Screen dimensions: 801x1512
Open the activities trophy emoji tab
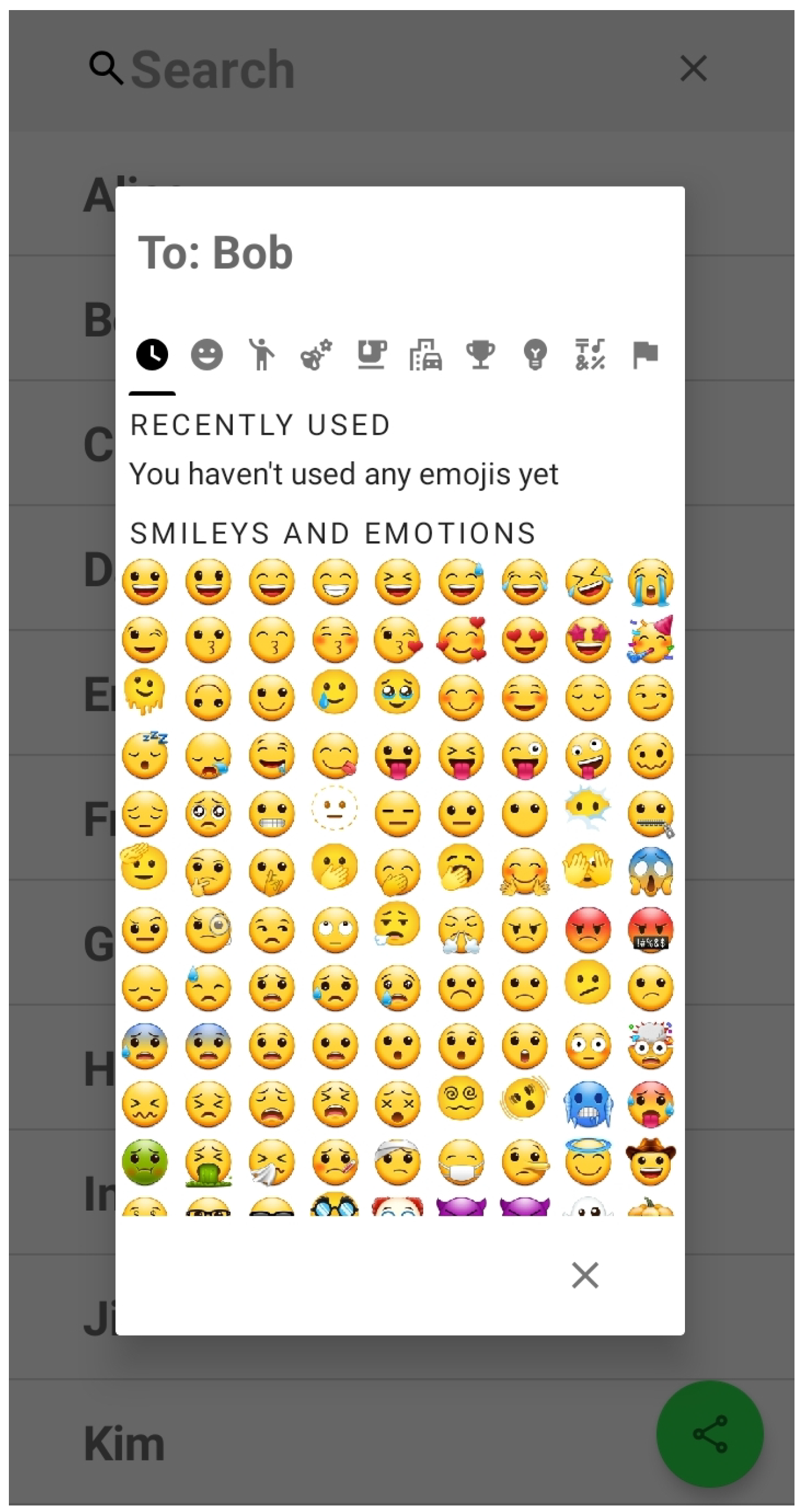click(480, 355)
